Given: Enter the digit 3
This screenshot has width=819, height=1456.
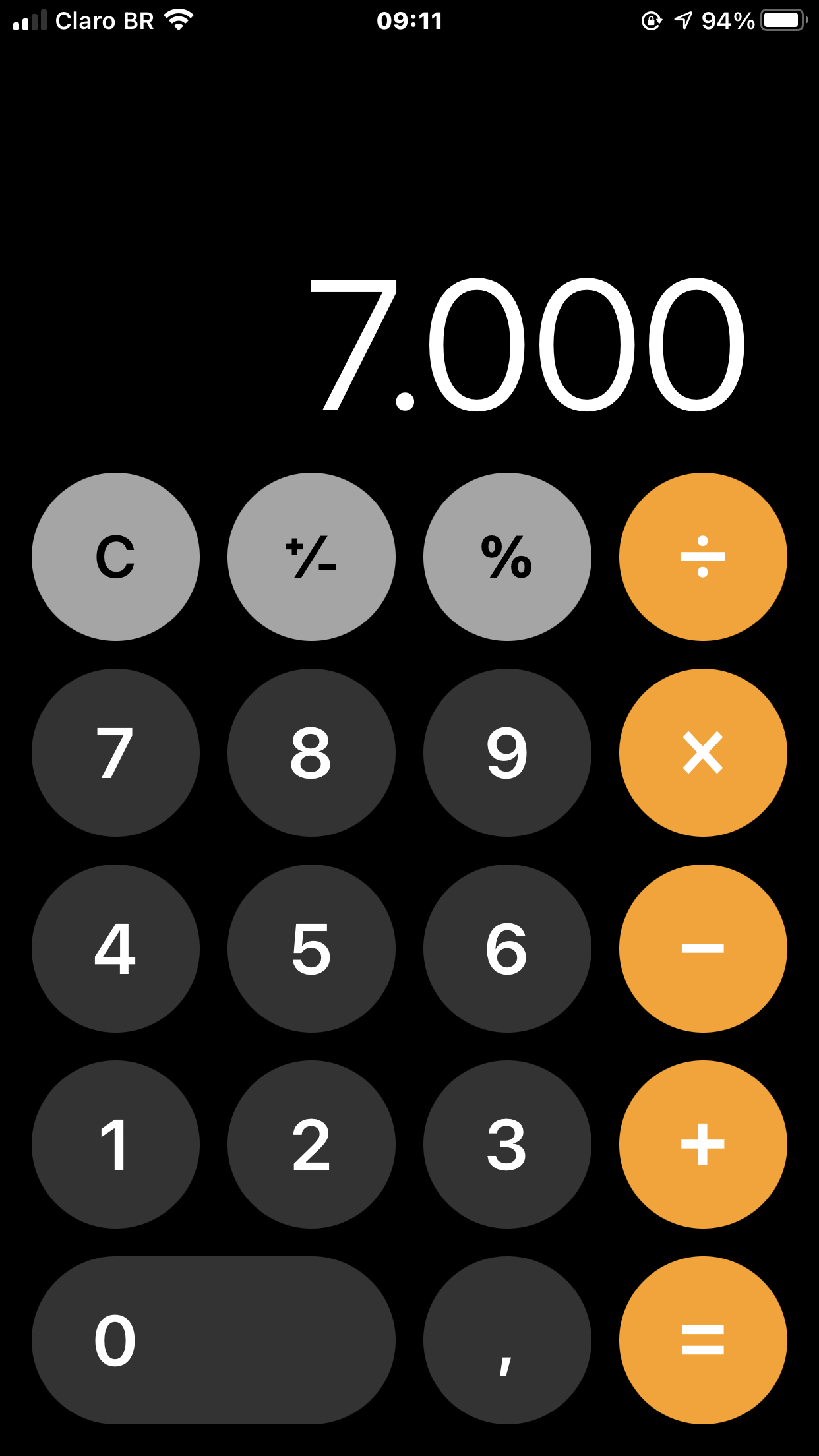Looking at the screenshot, I should click(x=507, y=1144).
